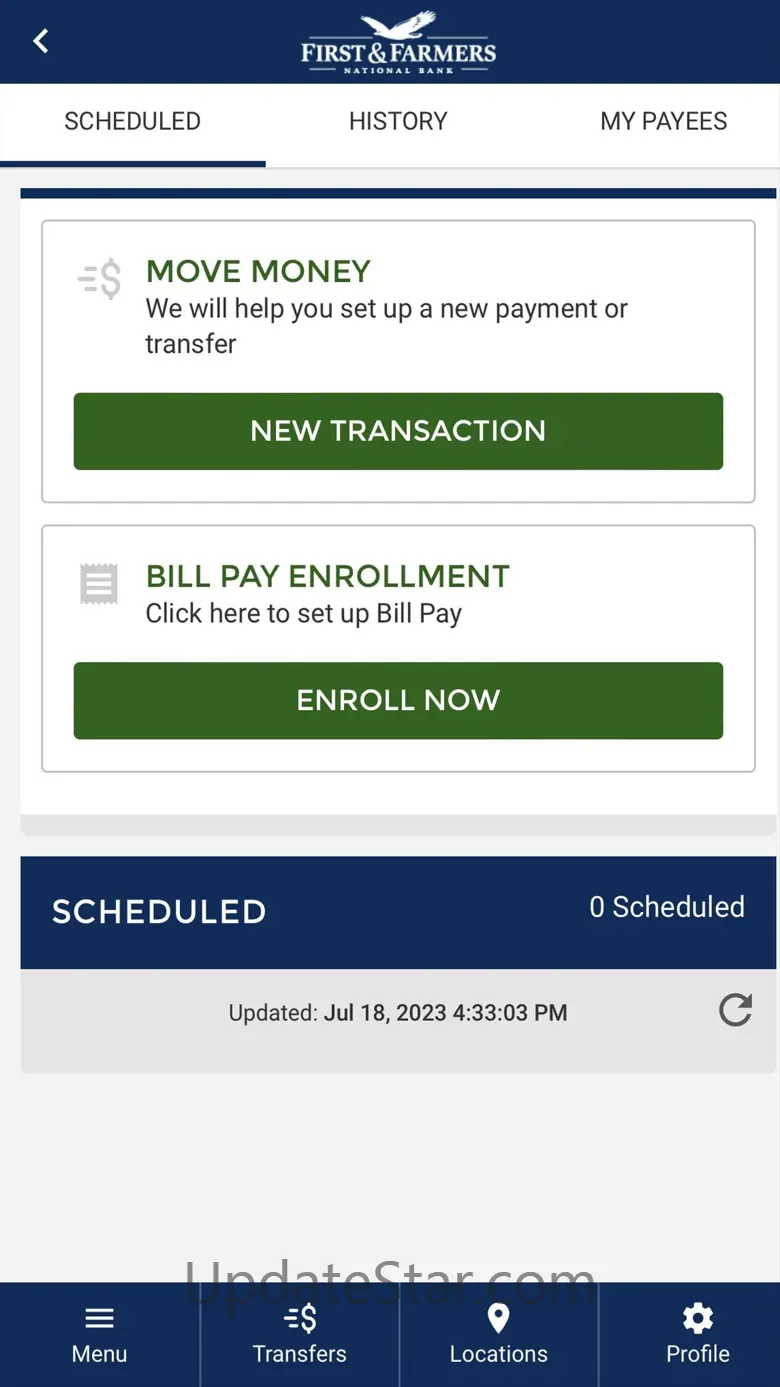Open the My Payees tab
The width and height of the screenshot is (780, 1387).
663,122
